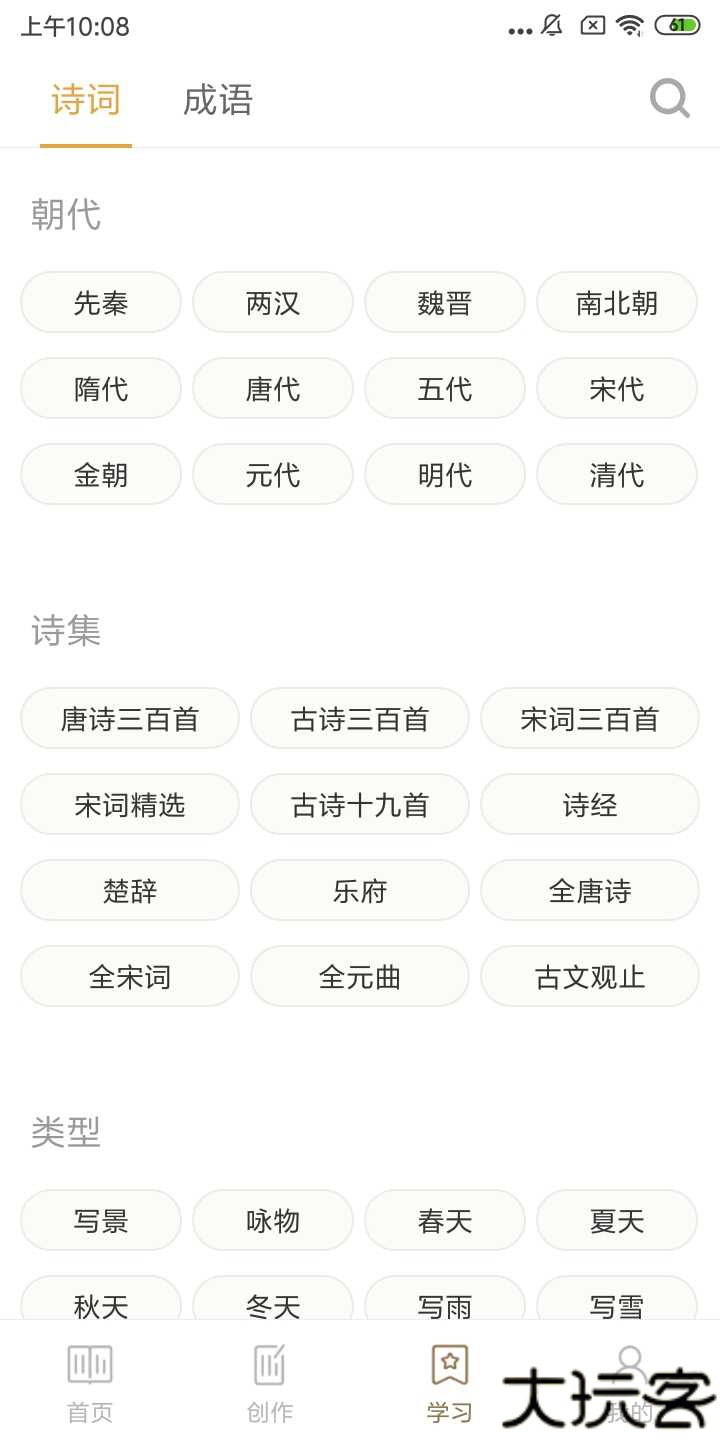Open the 宋代 dynasty filter
The width and height of the screenshot is (720, 1440).
coord(616,389)
